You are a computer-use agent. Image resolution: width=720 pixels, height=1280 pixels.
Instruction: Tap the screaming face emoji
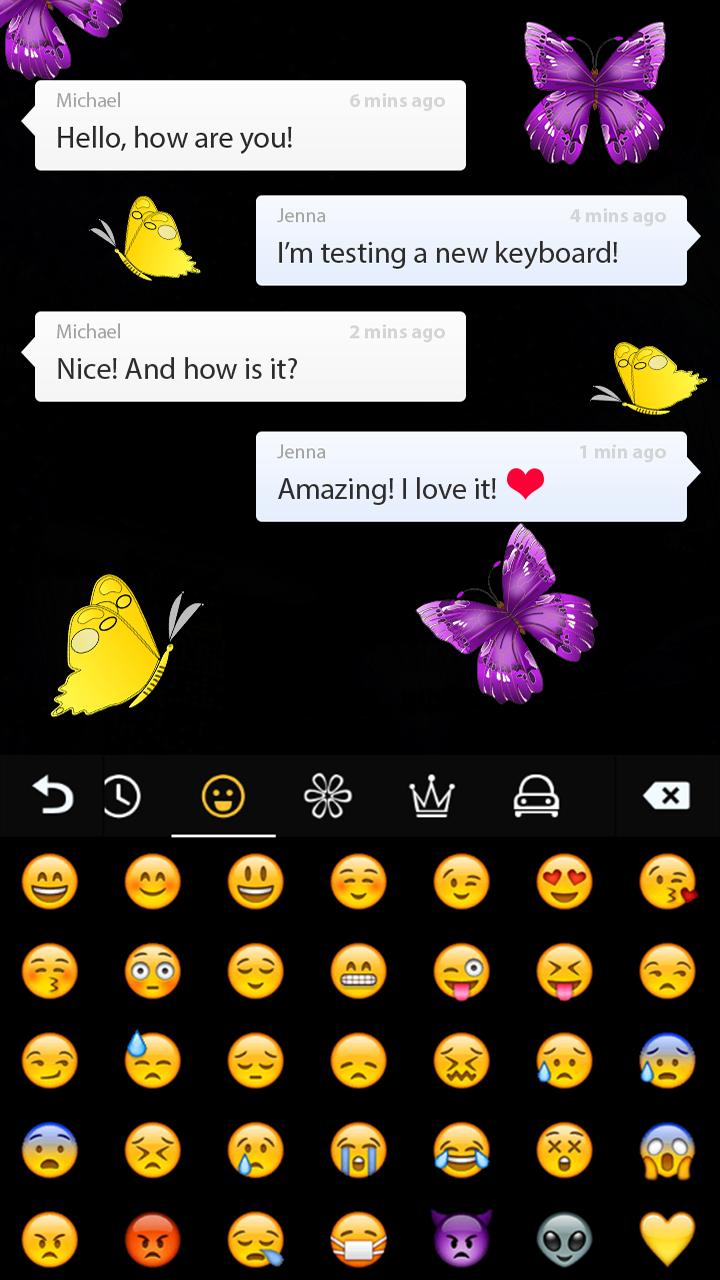click(x=665, y=1148)
